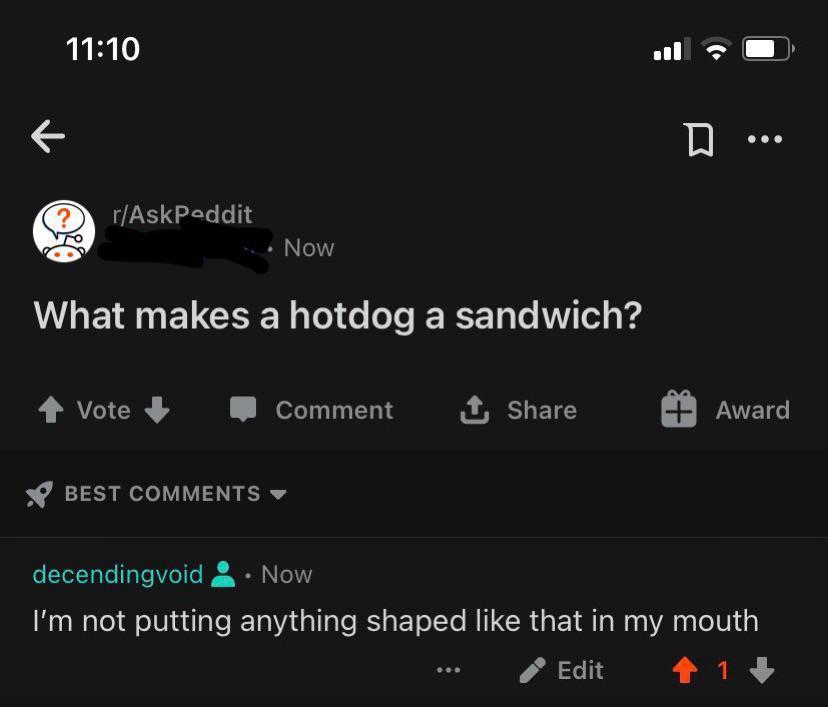
Task: Tap the Comment button under the post
Action: point(311,410)
